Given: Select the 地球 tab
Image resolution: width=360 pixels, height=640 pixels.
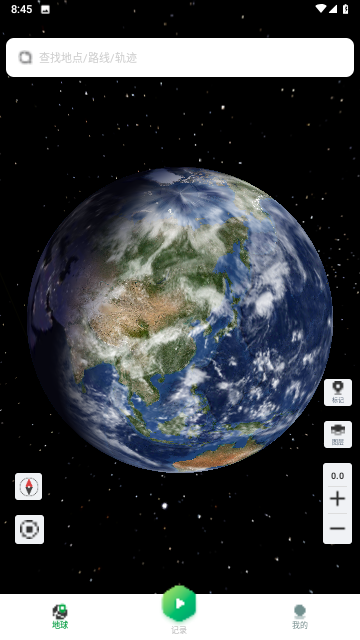Looking at the screenshot, I should [60, 616].
